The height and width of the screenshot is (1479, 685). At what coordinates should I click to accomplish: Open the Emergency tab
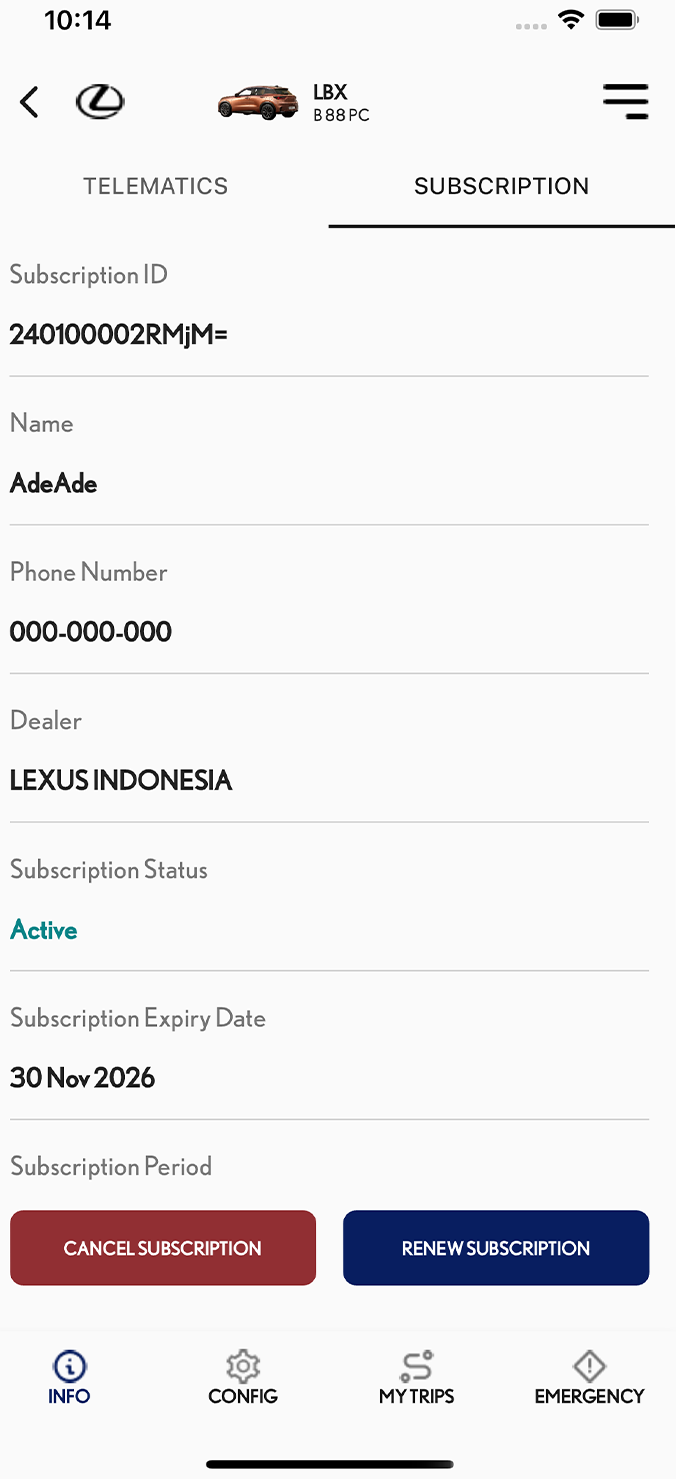pos(589,1378)
